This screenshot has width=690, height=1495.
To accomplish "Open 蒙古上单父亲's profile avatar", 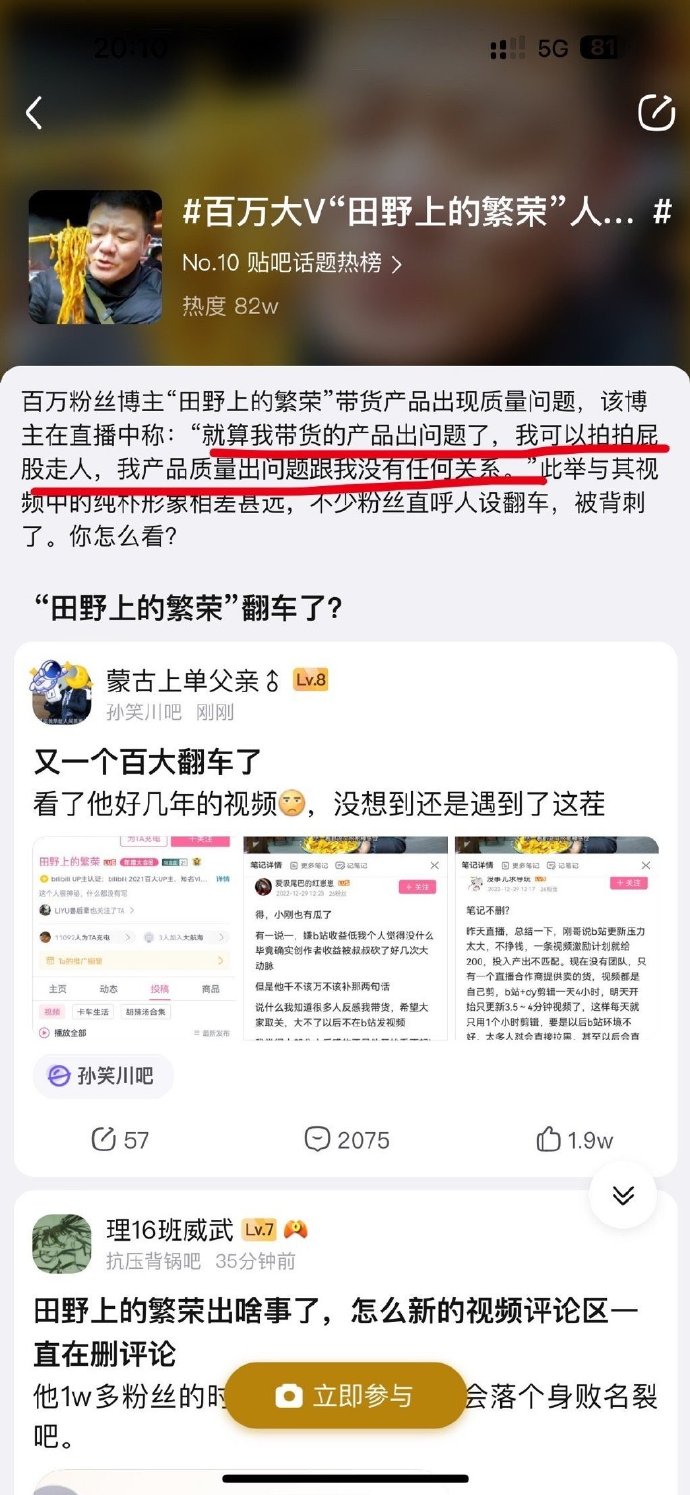I will coord(62,692).
